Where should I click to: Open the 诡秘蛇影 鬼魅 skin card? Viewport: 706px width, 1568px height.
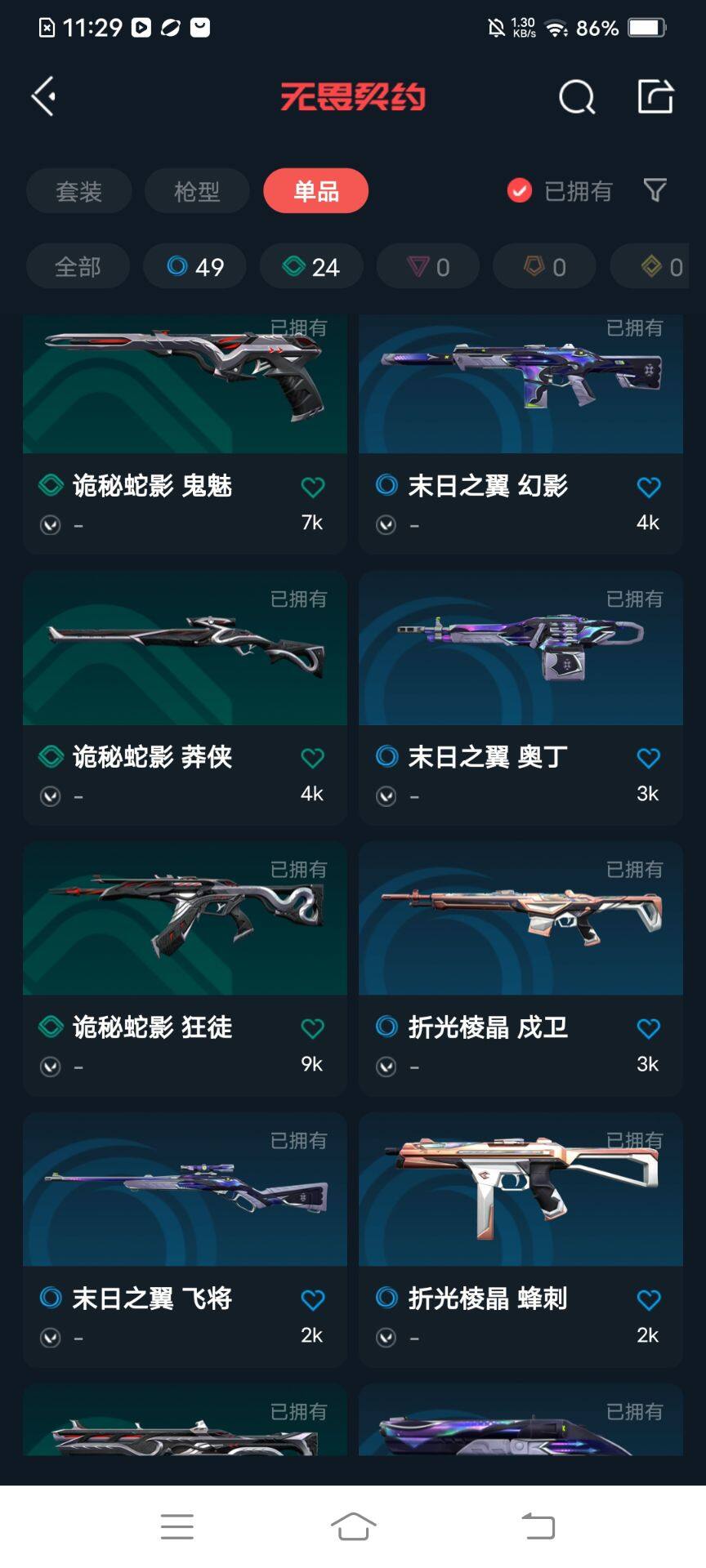(x=185, y=434)
